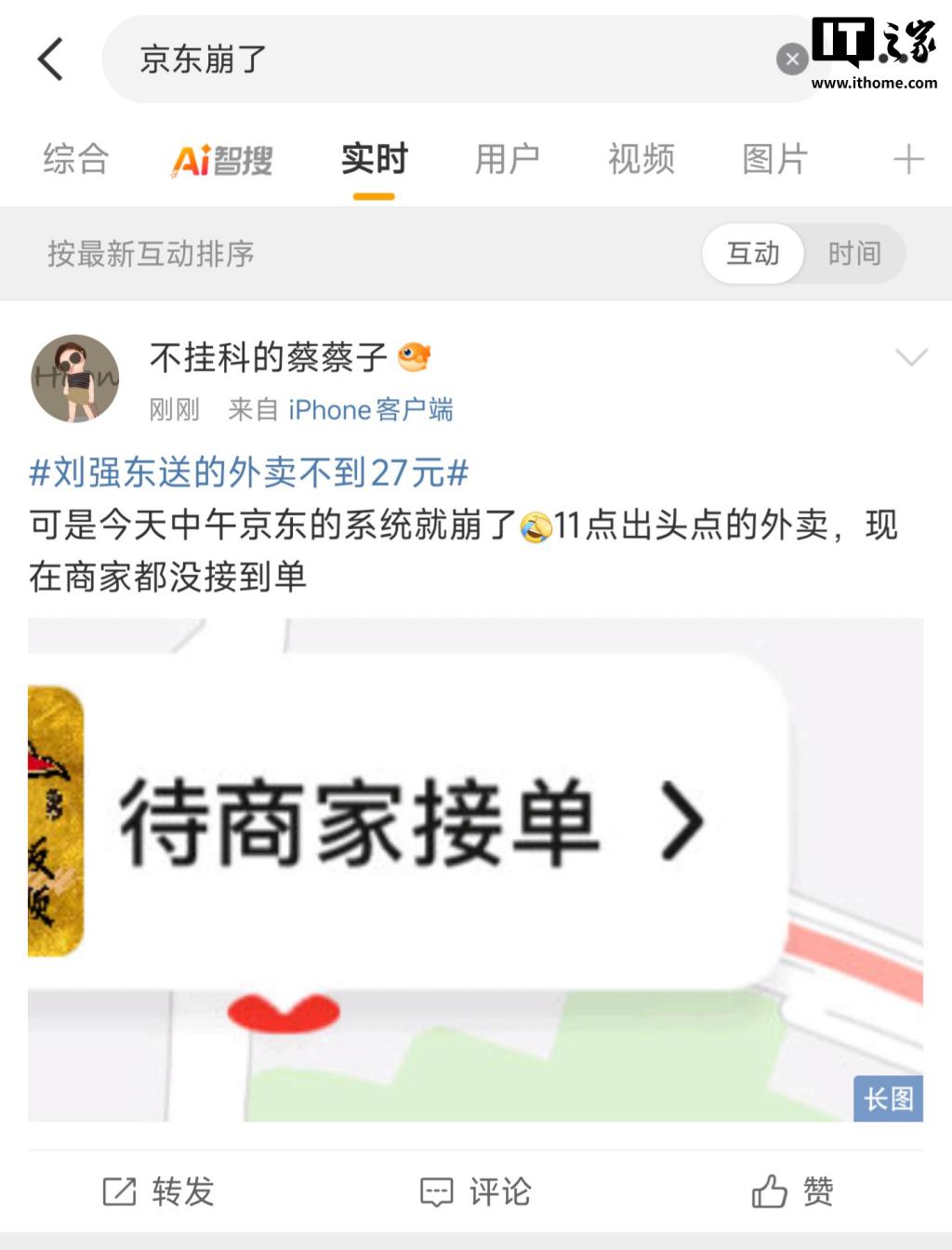Open 评论 to comment on the post
The height and width of the screenshot is (1250, 952).
coord(475,1191)
